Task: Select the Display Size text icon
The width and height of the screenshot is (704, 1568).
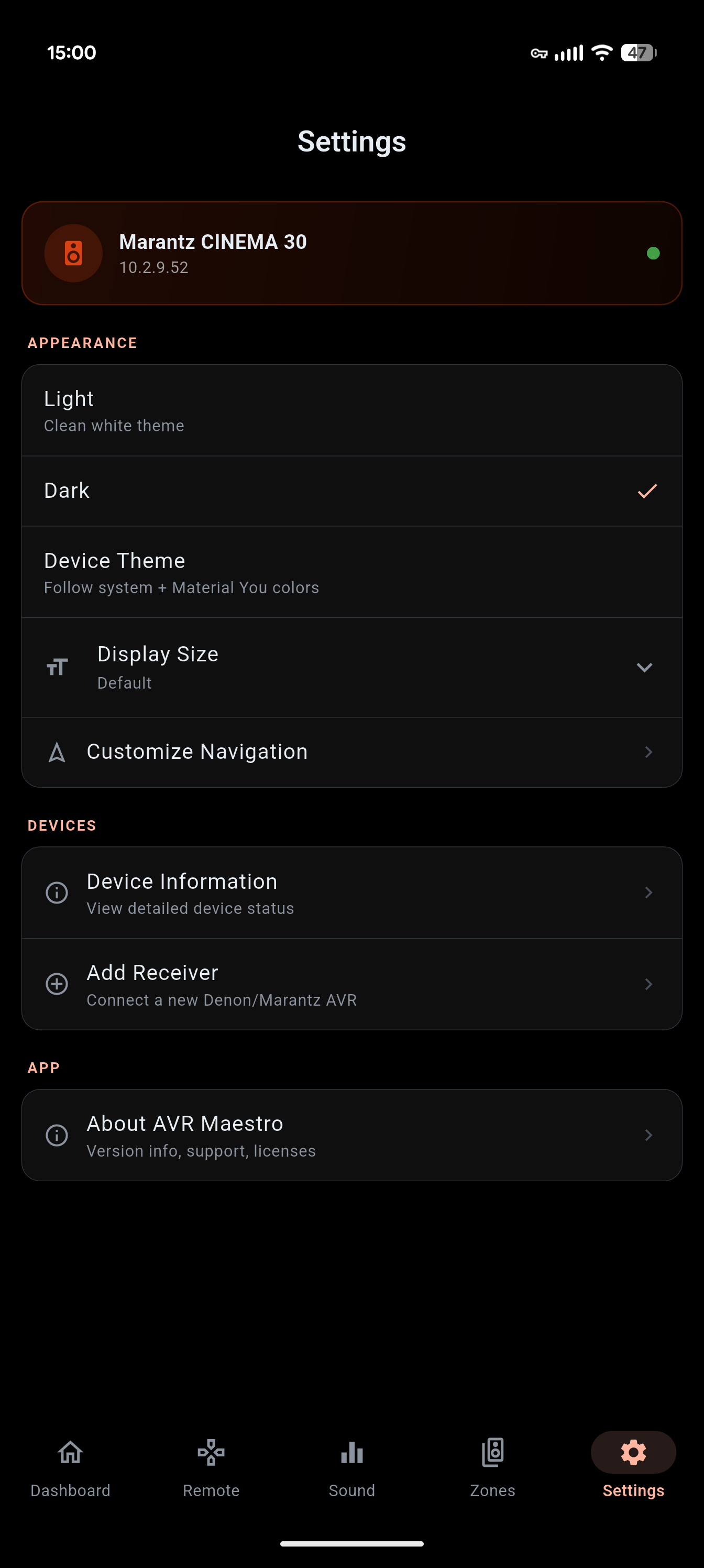Action: point(56,667)
